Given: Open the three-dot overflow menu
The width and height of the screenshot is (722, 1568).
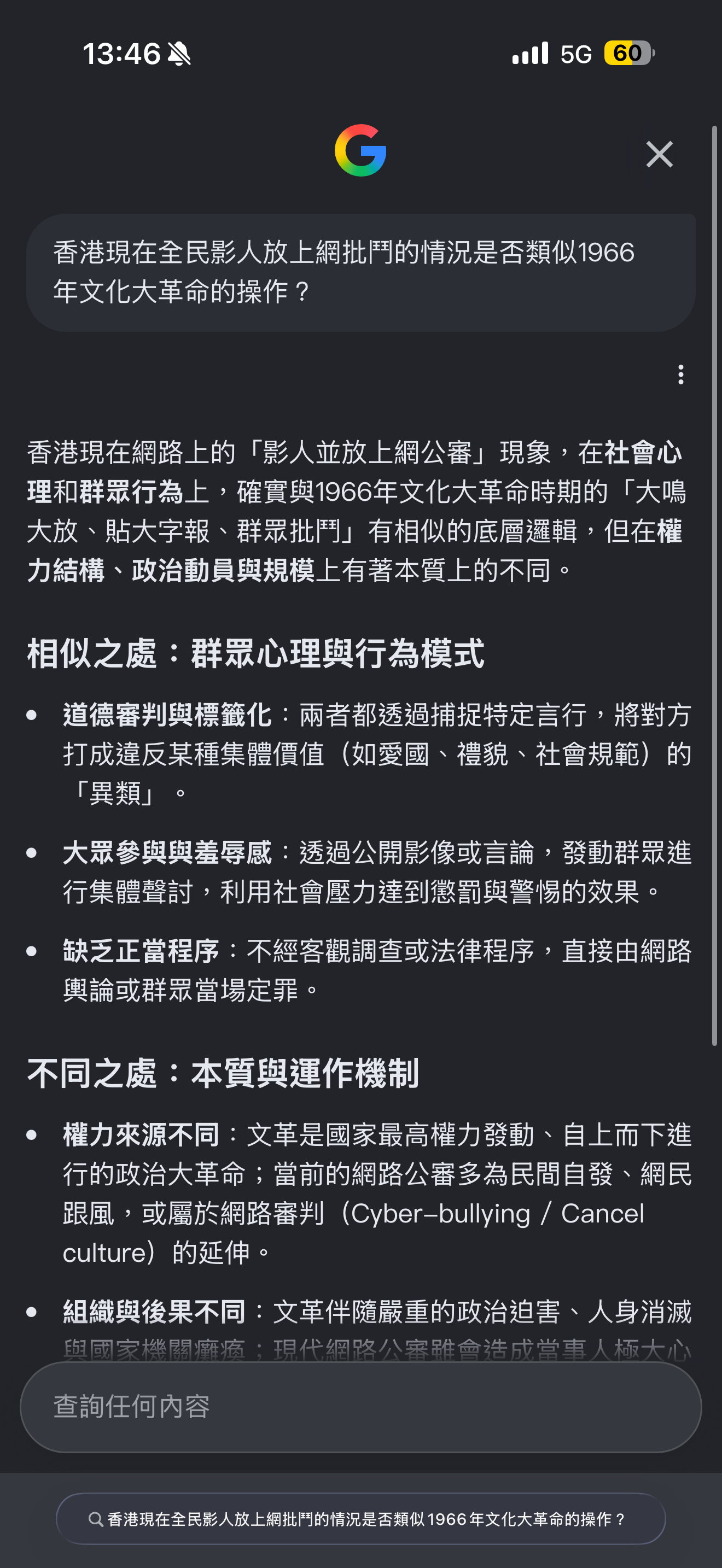Looking at the screenshot, I should pos(680,375).
